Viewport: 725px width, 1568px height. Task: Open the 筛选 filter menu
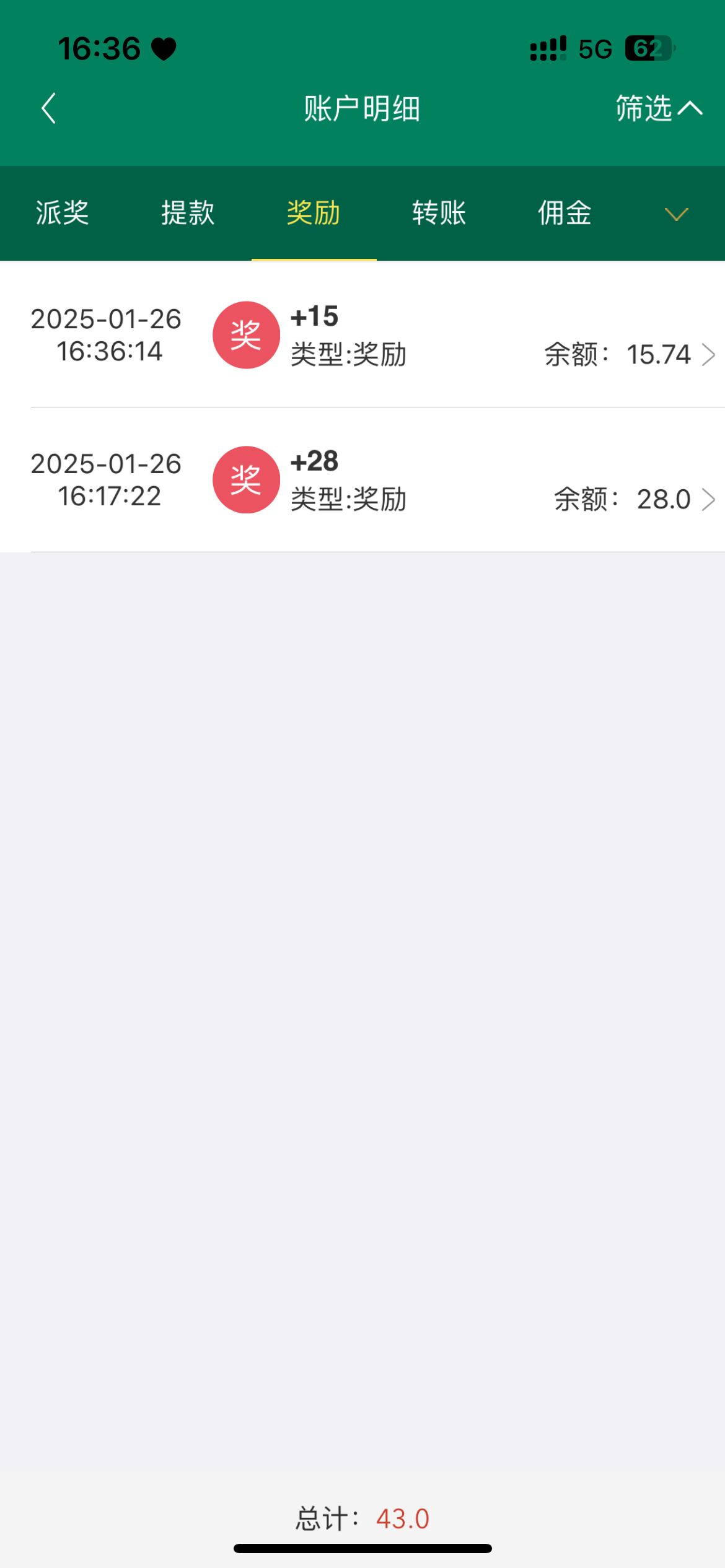pos(658,109)
